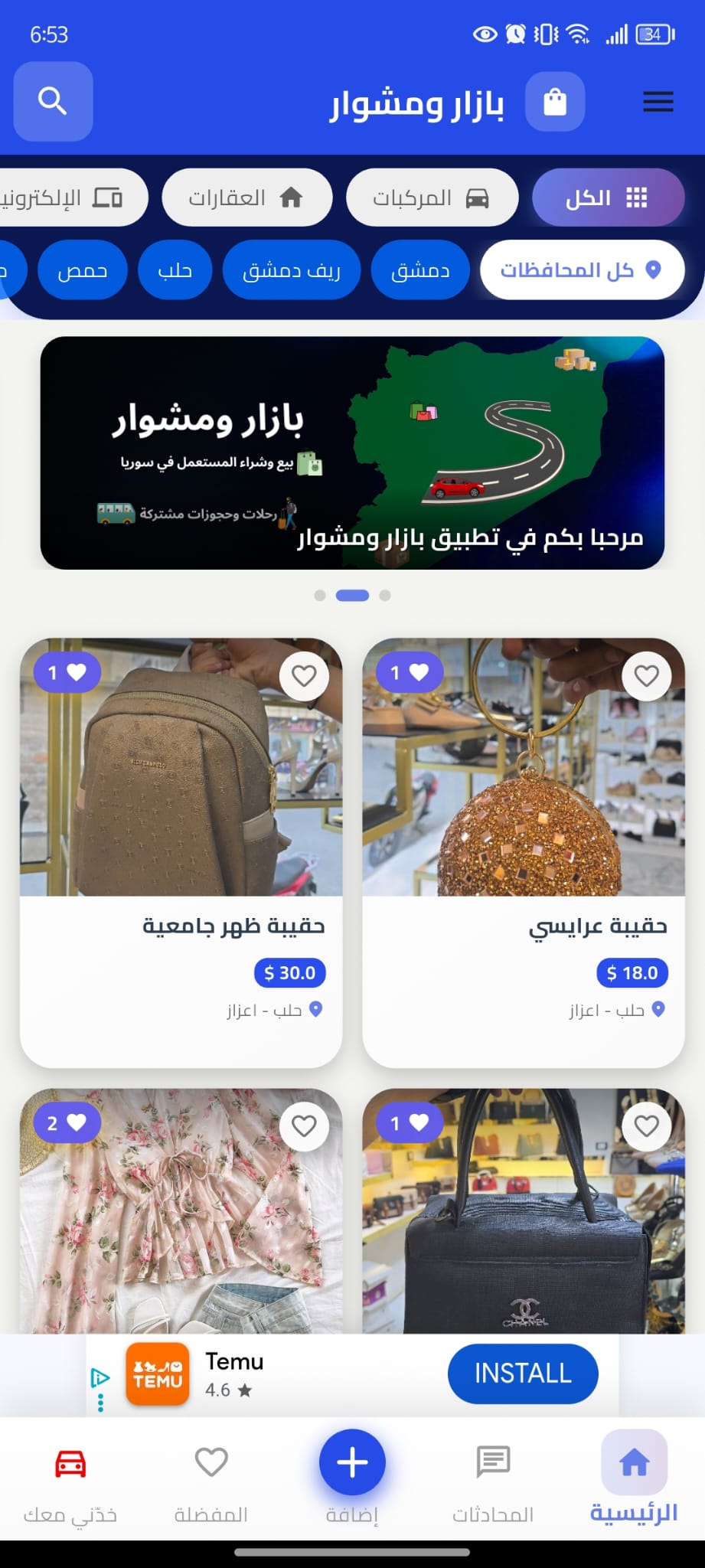The height and width of the screenshot is (1568, 705).
Task: Open المفضلة heart icon in bottom navigation
Action: [x=211, y=1462]
